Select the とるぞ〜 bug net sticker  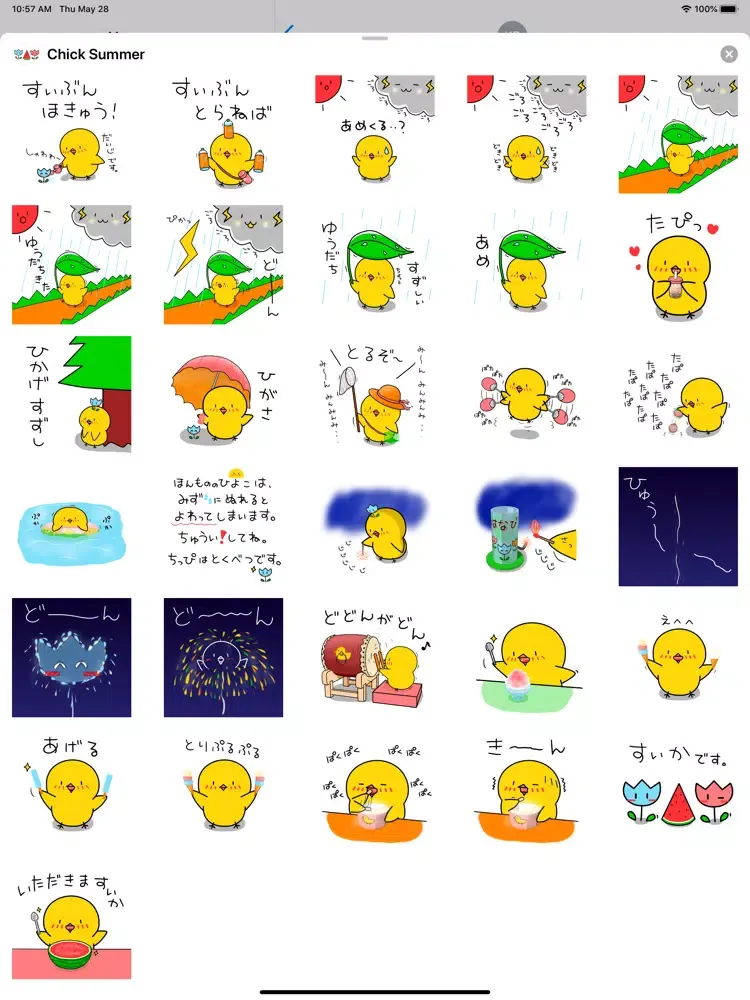click(x=375, y=394)
